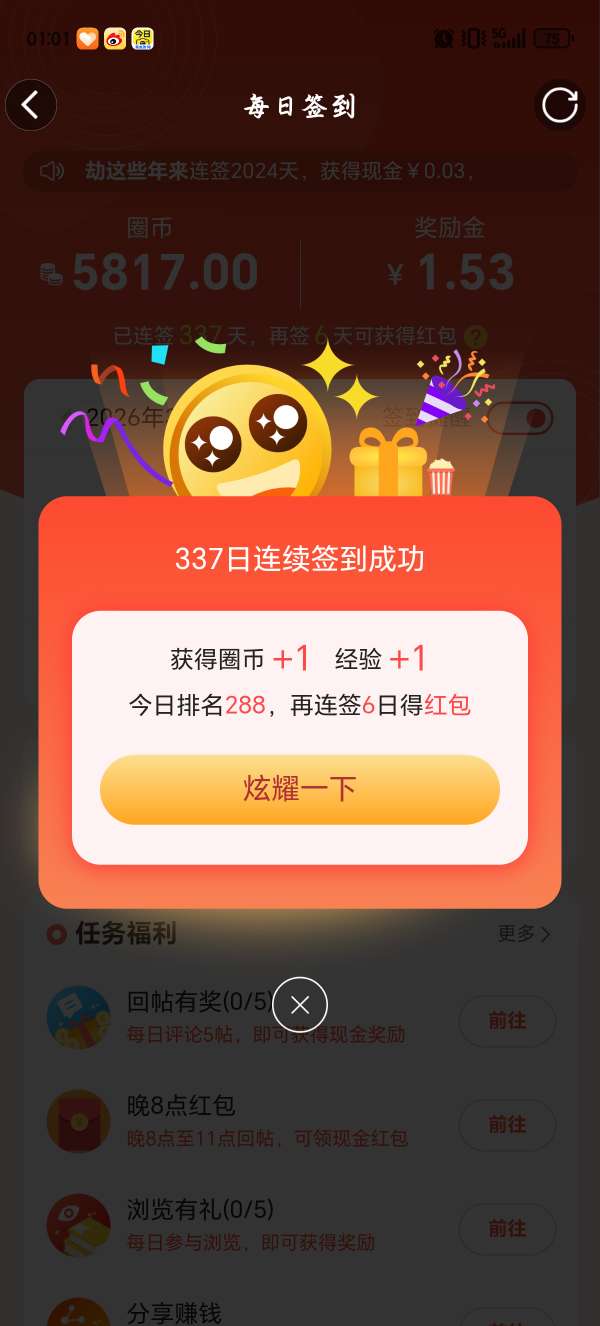
Task: Refresh the daily sign-in page
Action: coord(559,105)
